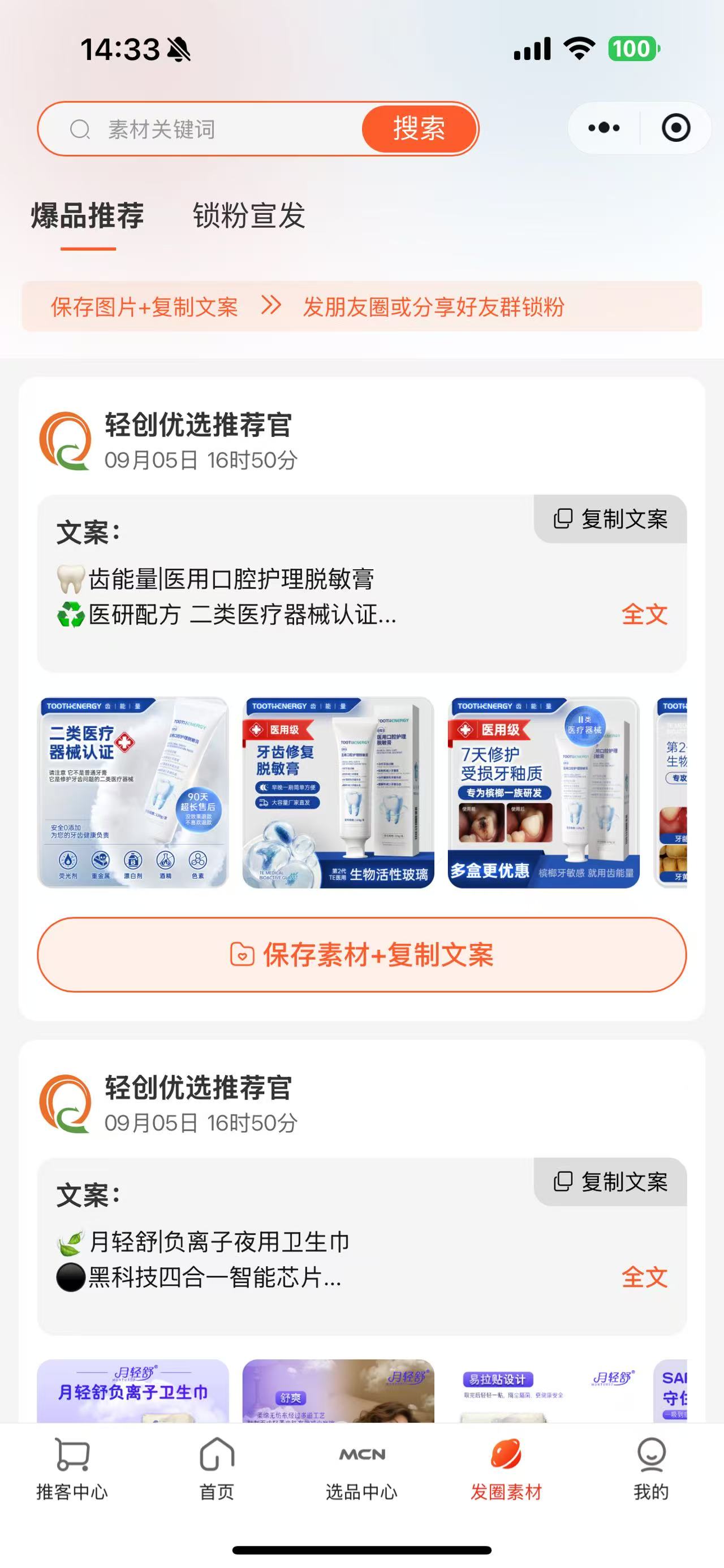The image size is (724, 1568).
Task: Tap 保存素材+复制文案 button
Action: [361, 955]
